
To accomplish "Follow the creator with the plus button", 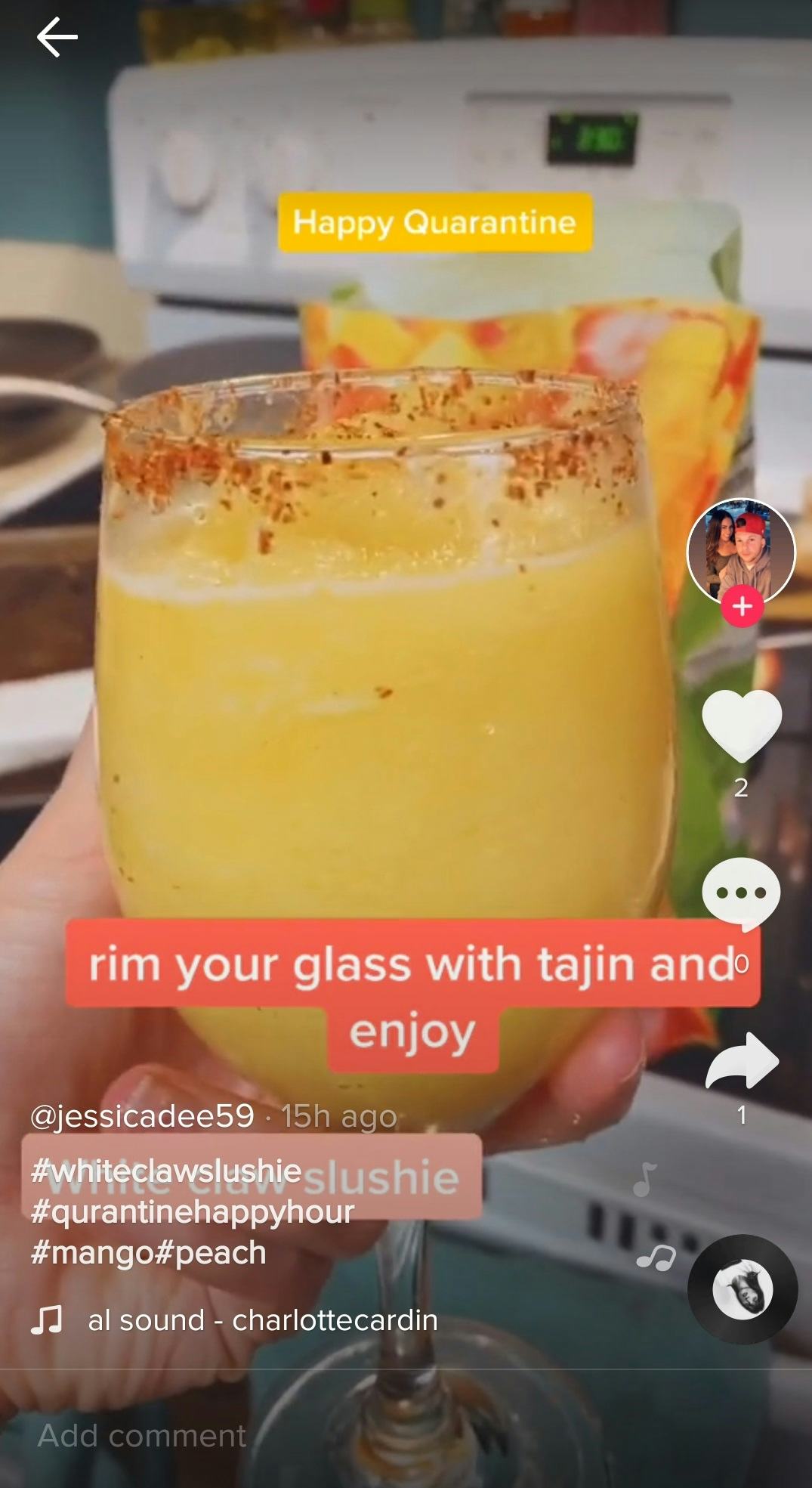I will [x=742, y=606].
